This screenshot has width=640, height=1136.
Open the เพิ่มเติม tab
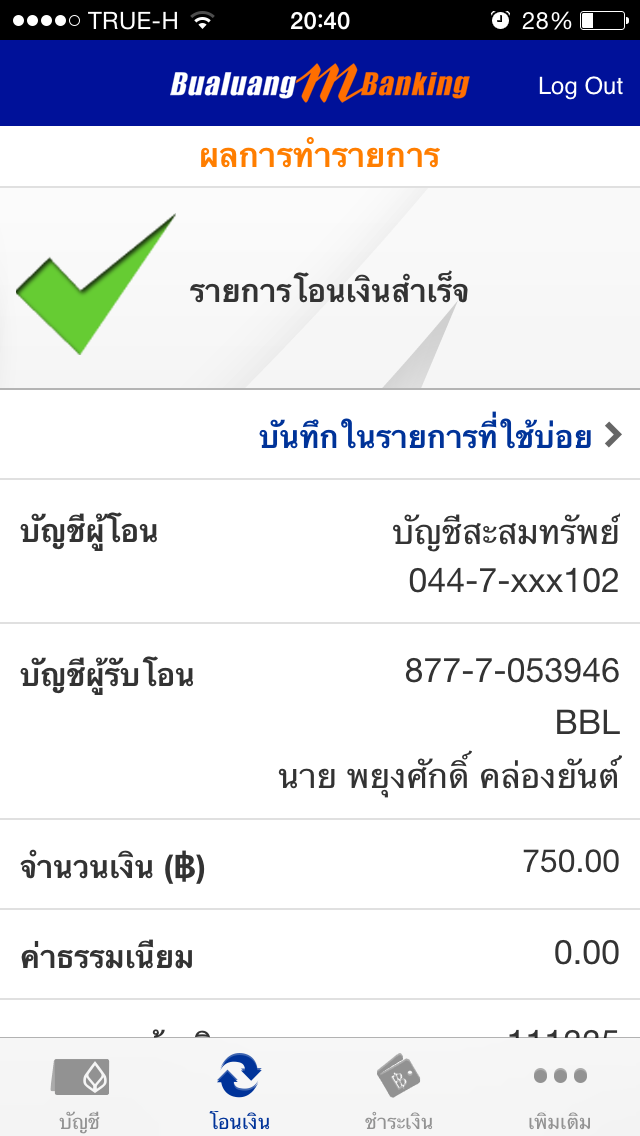[558, 1090]
